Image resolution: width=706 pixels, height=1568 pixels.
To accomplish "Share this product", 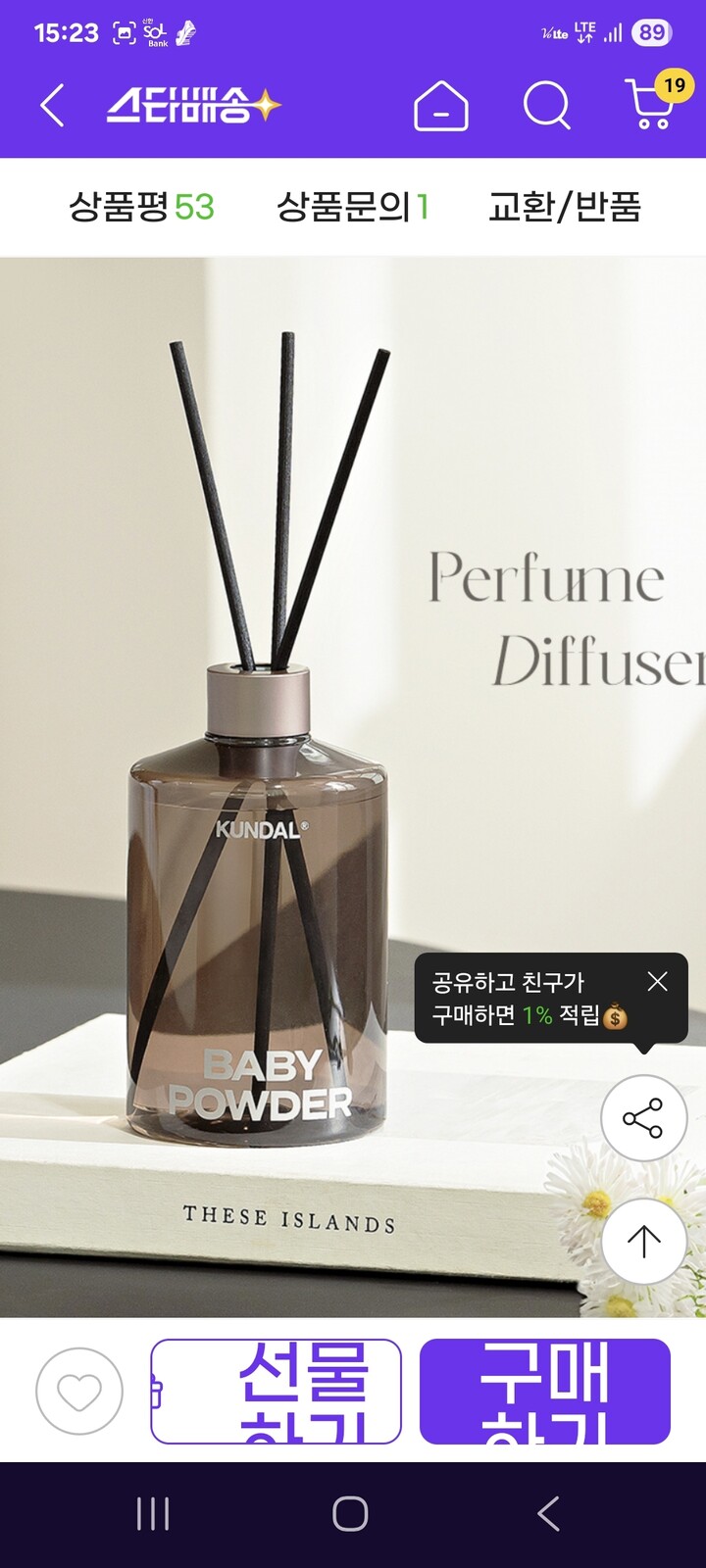I will pos(643,1118).
